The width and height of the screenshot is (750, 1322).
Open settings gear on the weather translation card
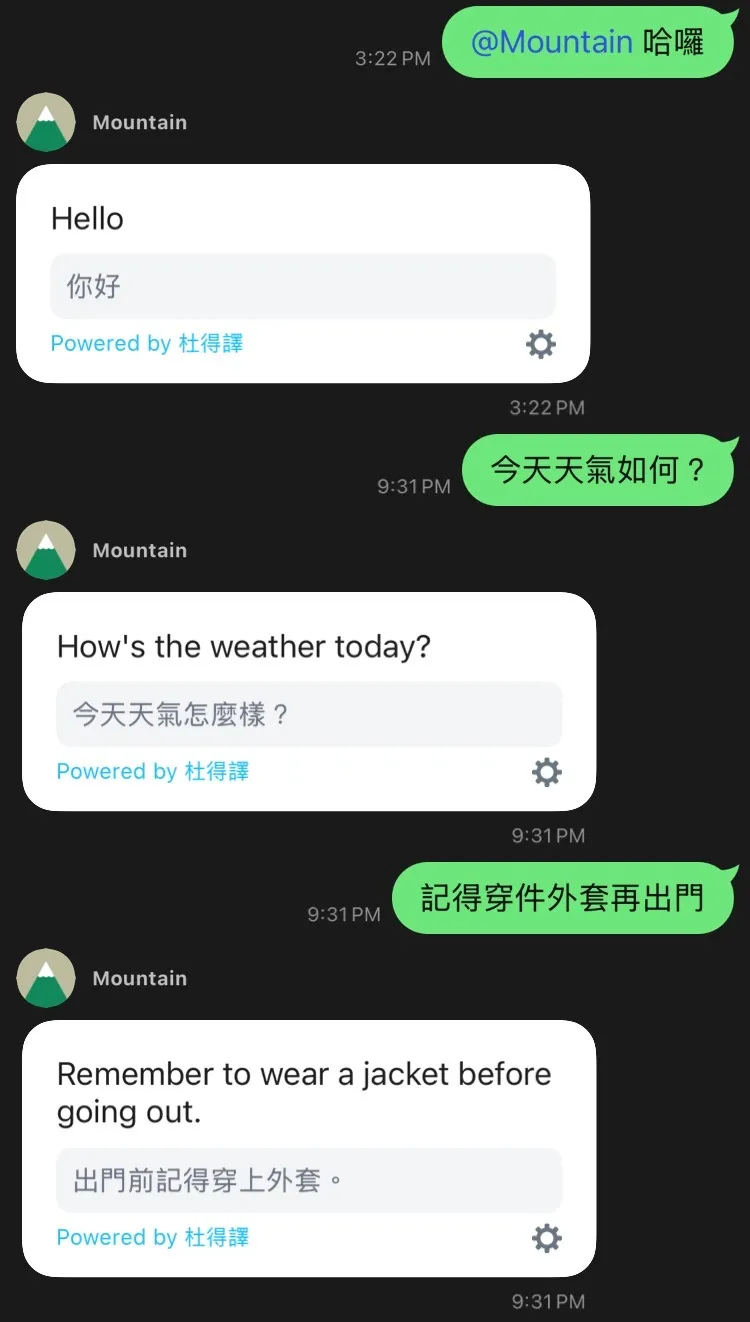pos(547,773)
